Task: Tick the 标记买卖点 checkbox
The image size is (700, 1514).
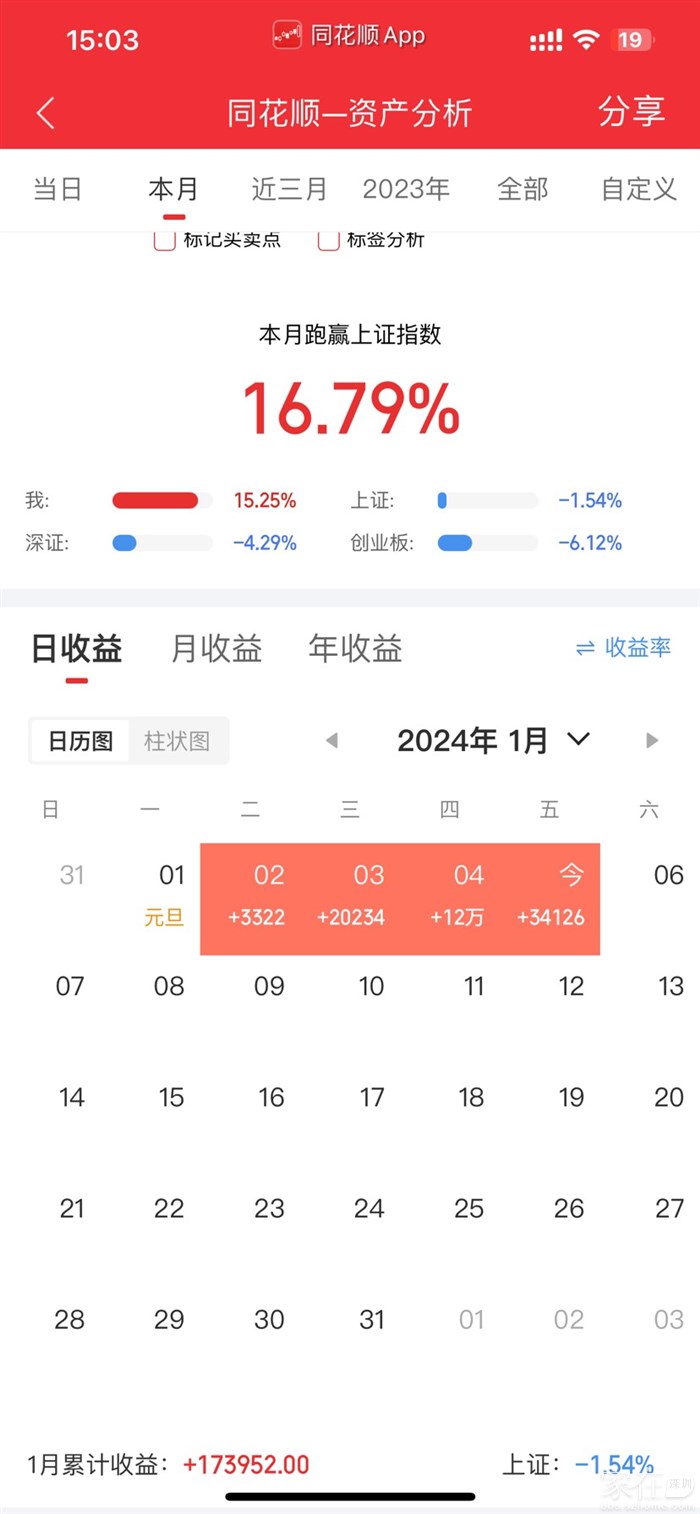Action: click(x=165, y=241)
